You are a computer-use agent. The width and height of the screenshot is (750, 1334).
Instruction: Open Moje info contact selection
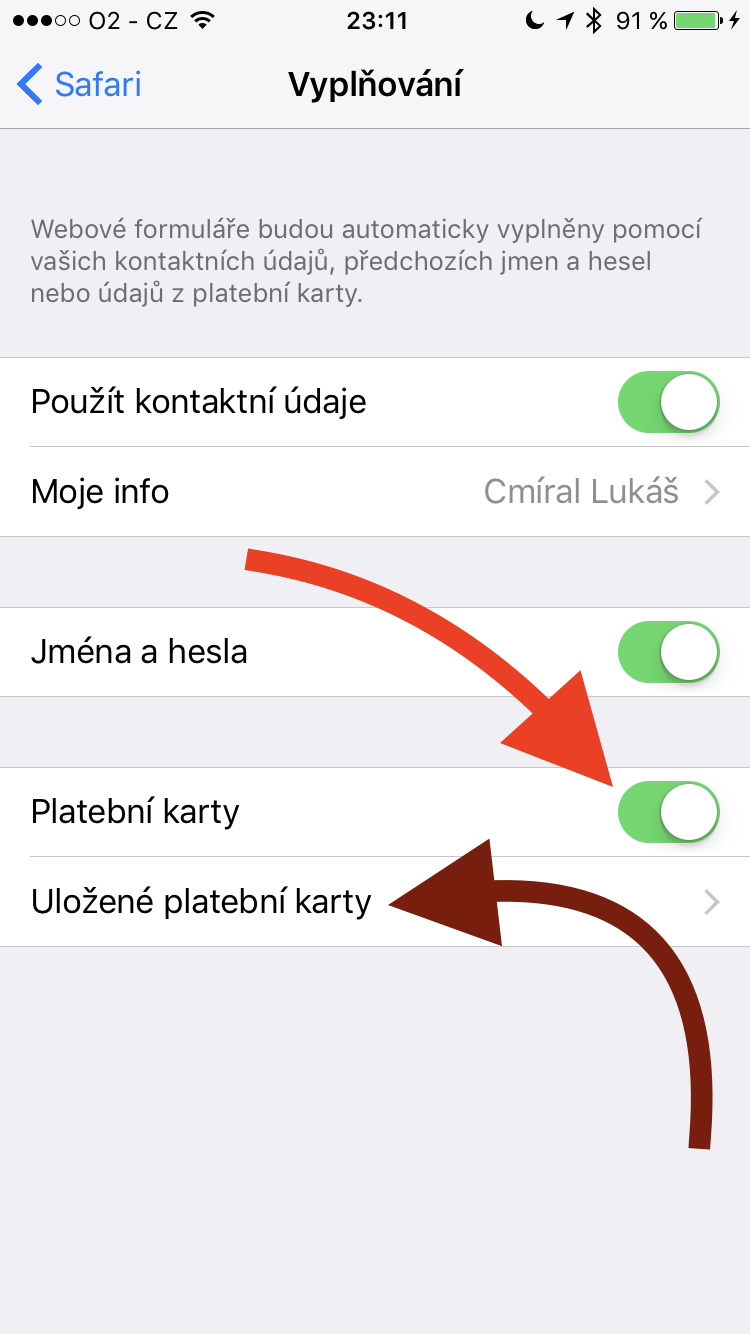click(x=375, y=492)
